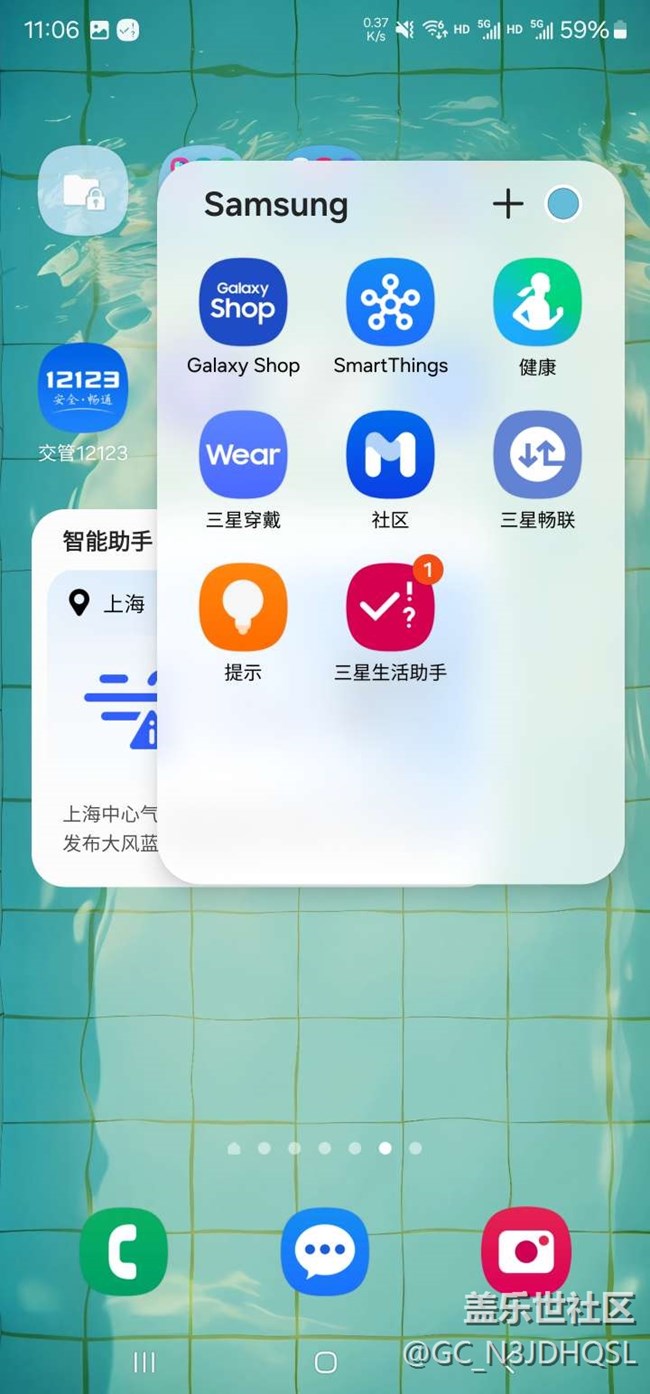Add apps with the plus button

coord(508,204)
